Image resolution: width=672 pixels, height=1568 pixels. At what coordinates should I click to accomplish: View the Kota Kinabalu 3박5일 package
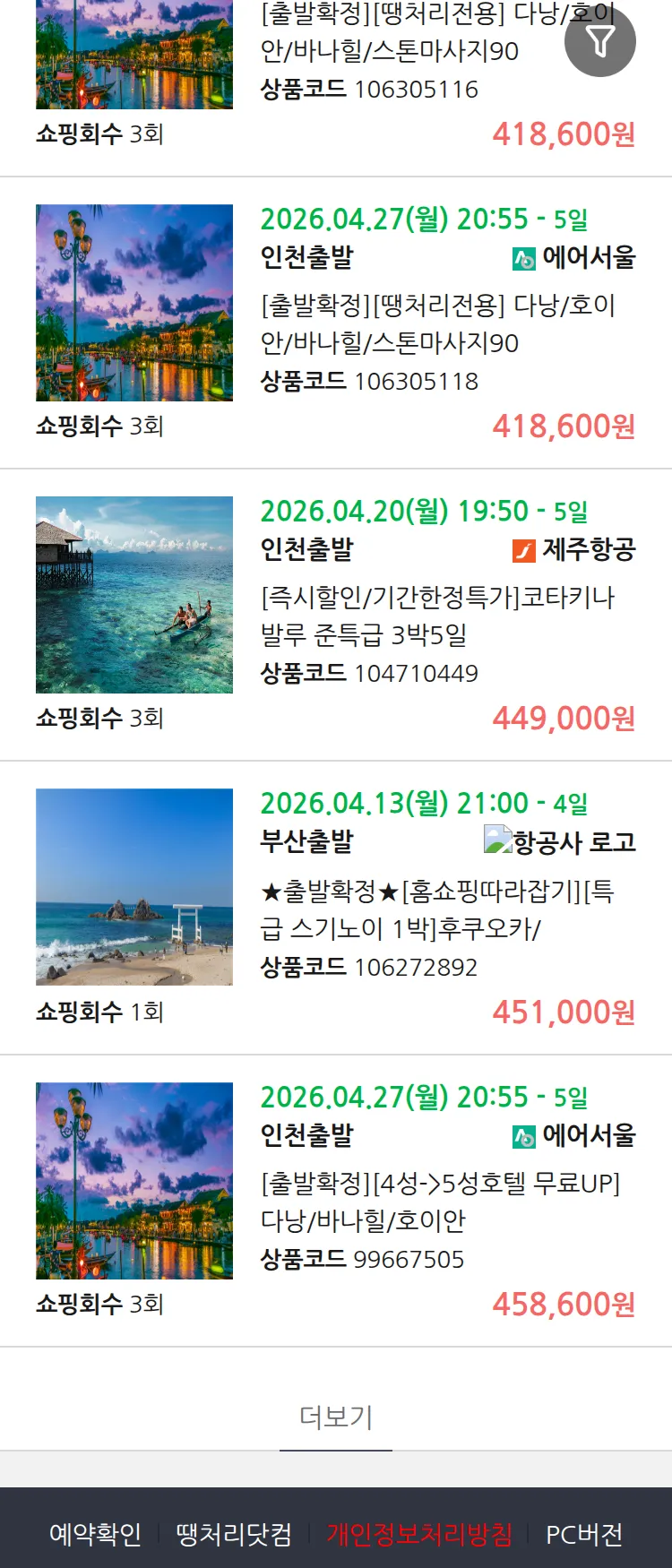tap(437, 616)
